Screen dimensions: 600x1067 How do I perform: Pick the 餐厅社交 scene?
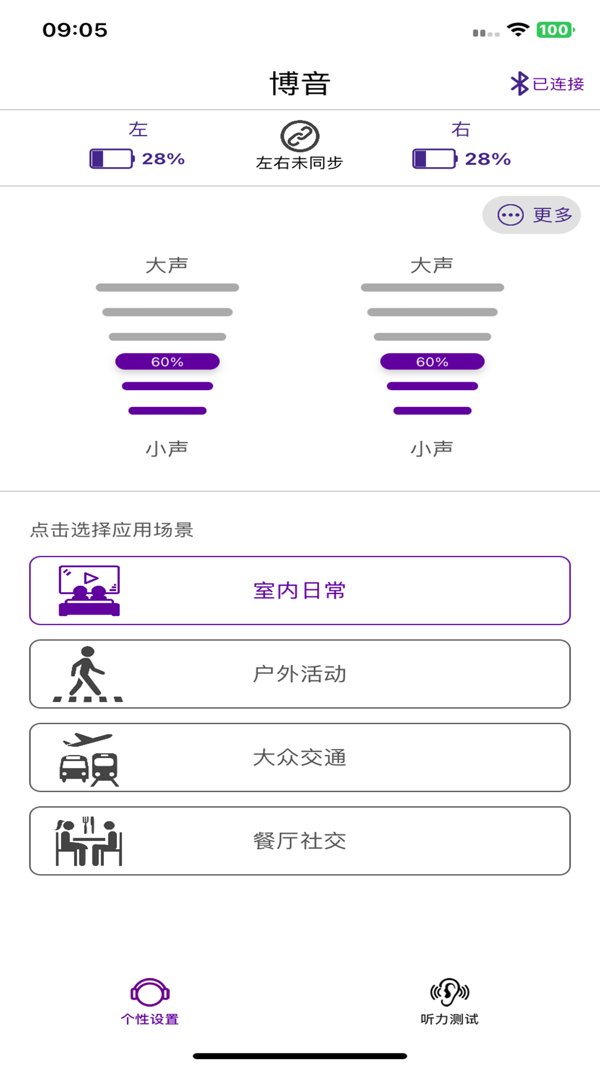click(x=300, y=841)
